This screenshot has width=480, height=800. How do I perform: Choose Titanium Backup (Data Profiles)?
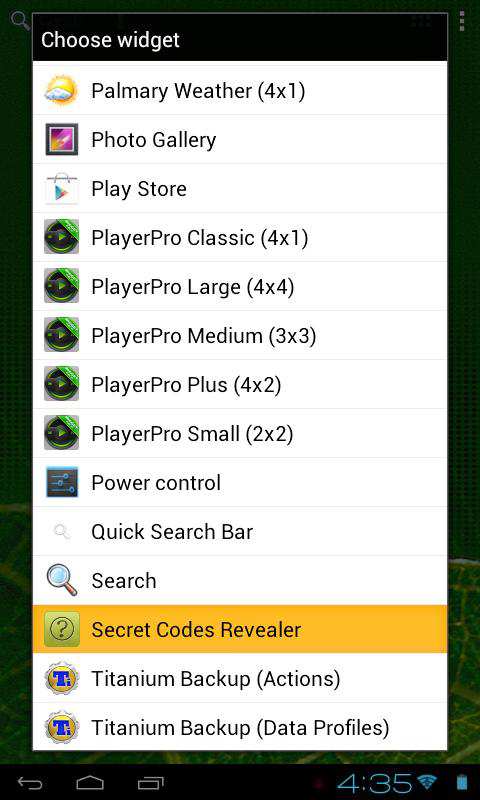click(x=240, y=727)
